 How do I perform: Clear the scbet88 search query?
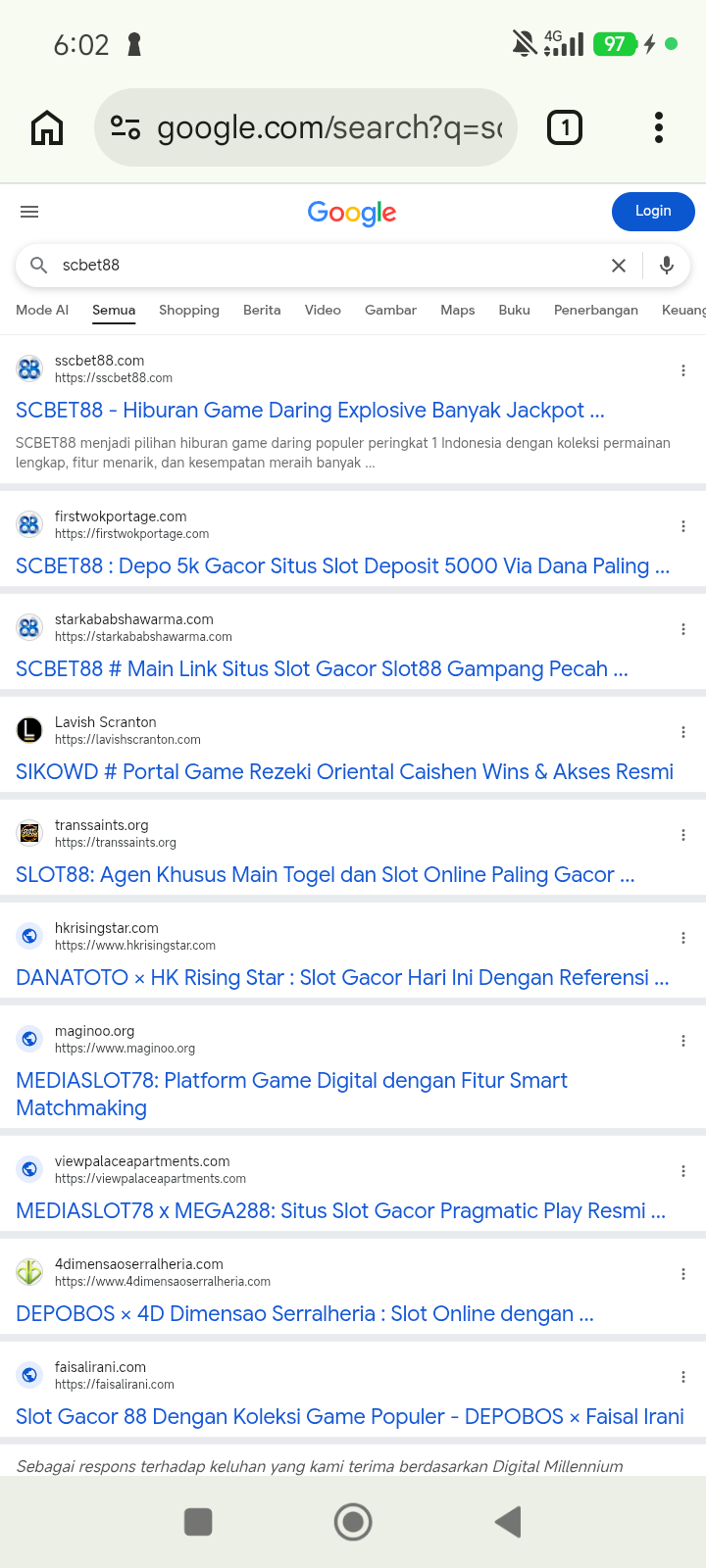[619, 266]
